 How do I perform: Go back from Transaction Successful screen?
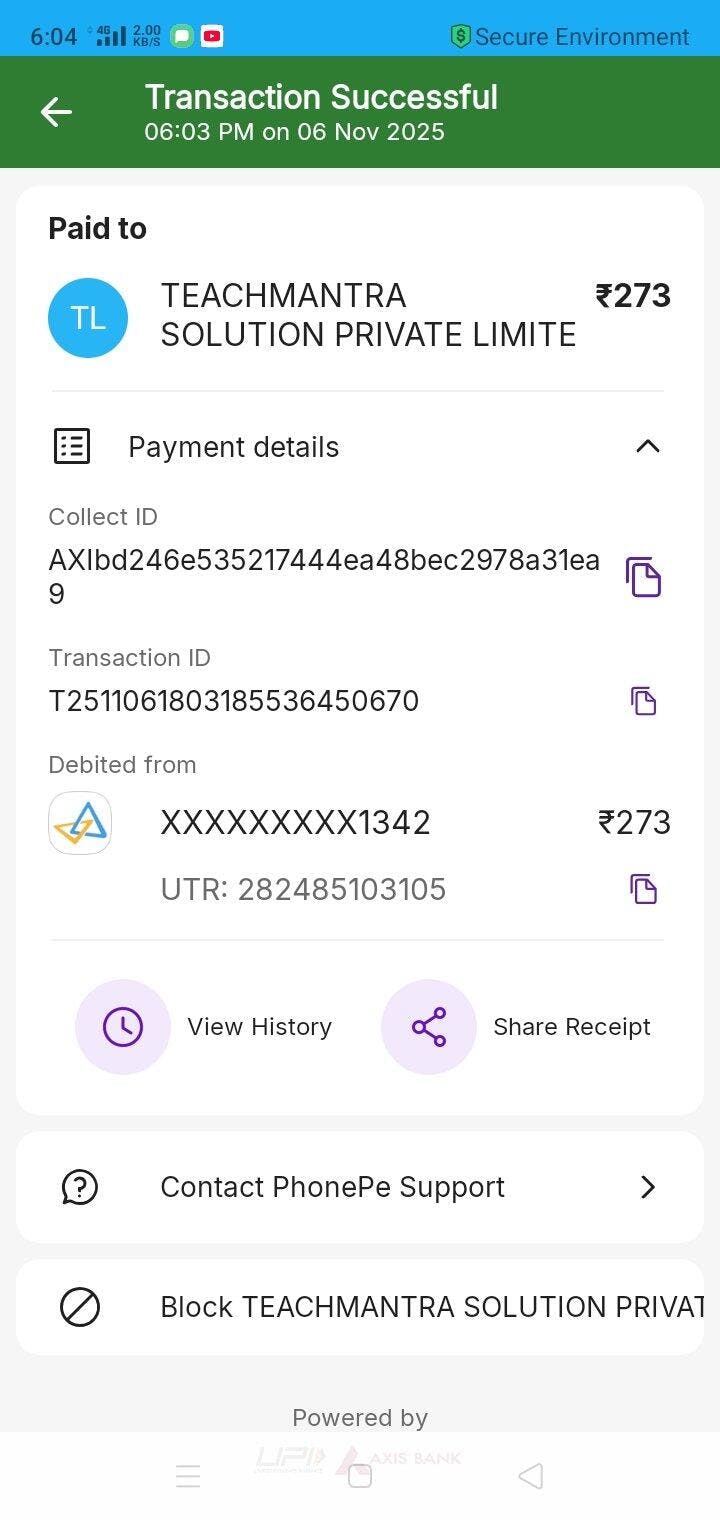(56, 112)
